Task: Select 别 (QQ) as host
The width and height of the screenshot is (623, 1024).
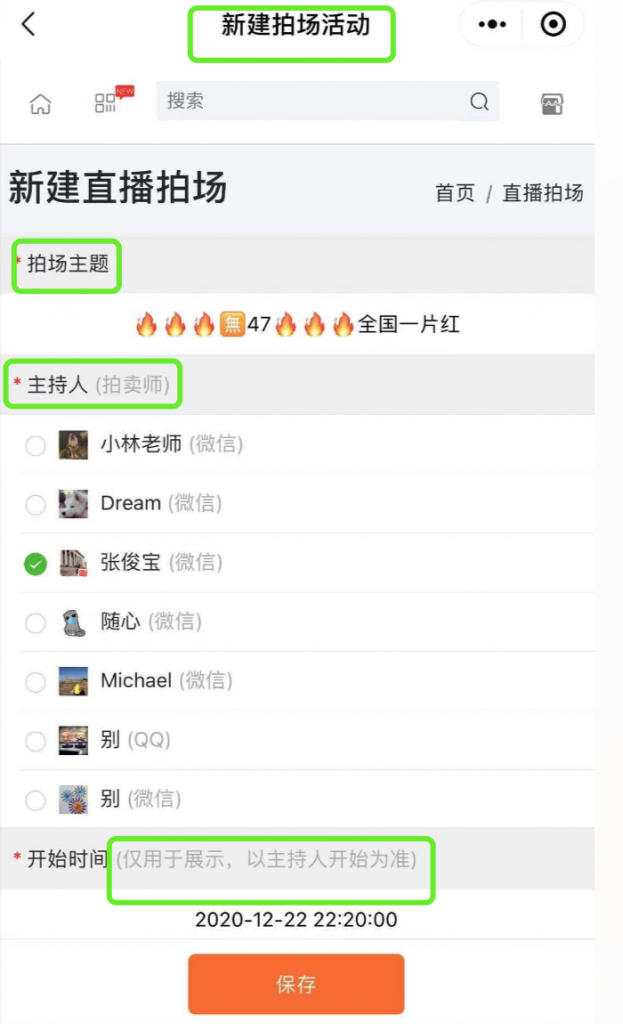Action: tap(36, 741)
